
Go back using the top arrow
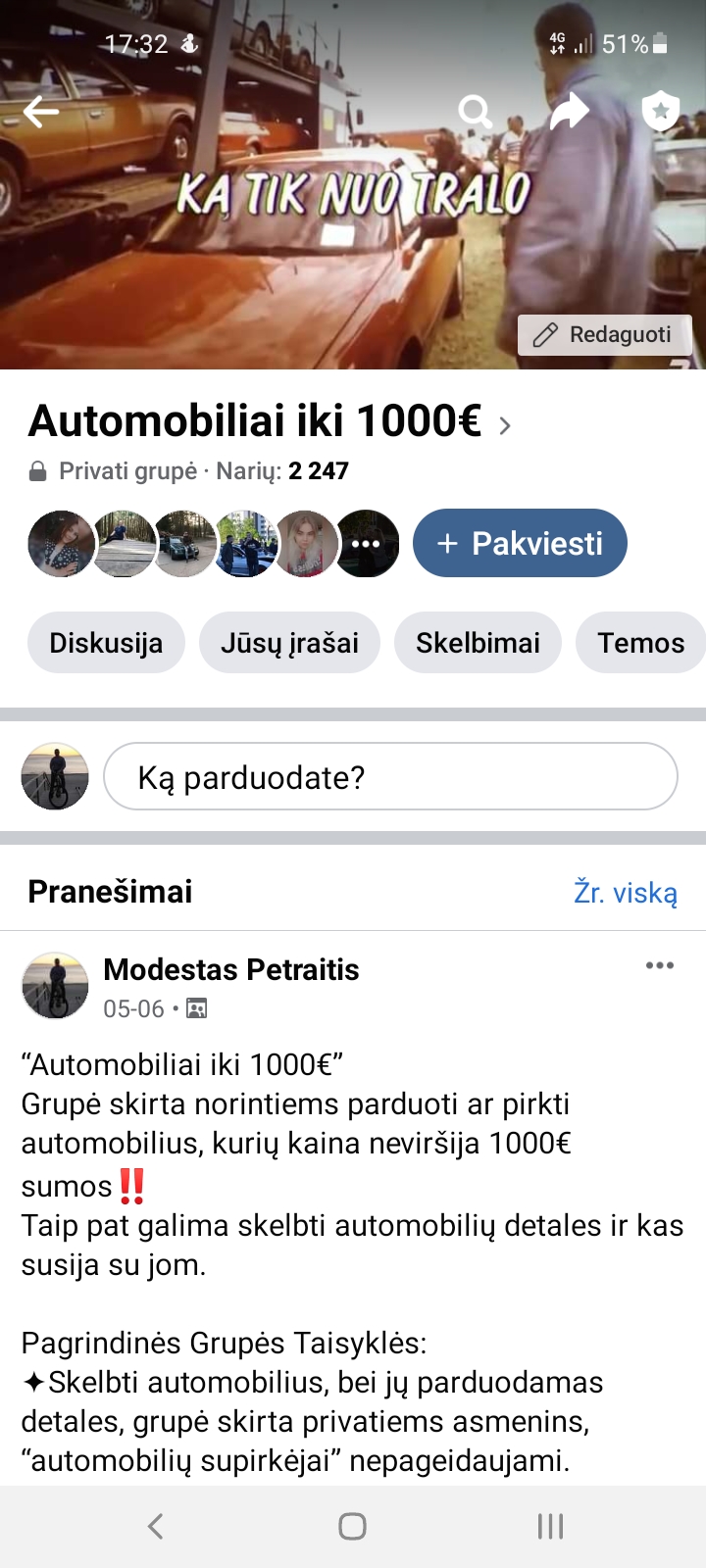41,112
